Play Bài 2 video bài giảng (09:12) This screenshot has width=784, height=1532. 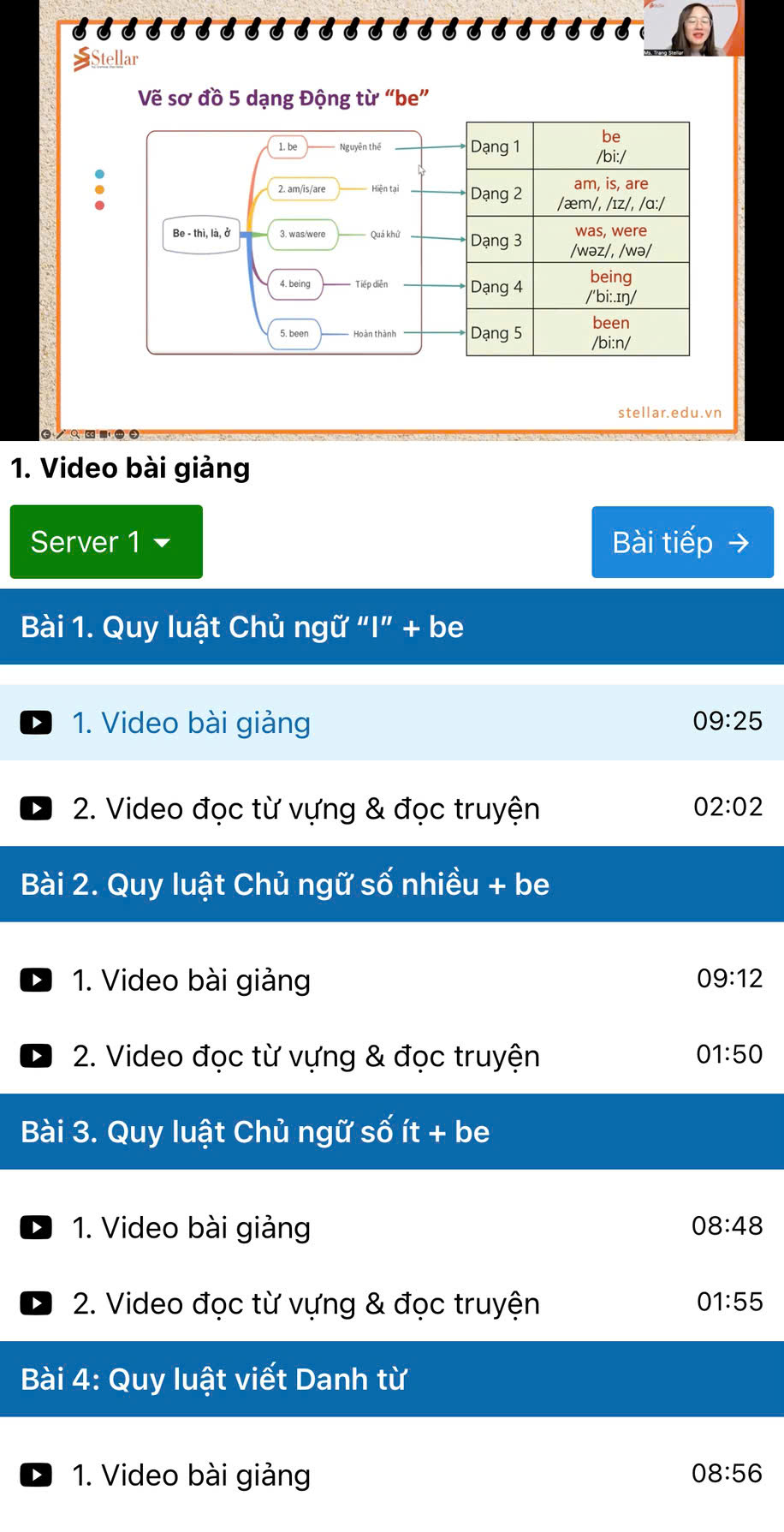pyautogui.click(x=191, y=980)
